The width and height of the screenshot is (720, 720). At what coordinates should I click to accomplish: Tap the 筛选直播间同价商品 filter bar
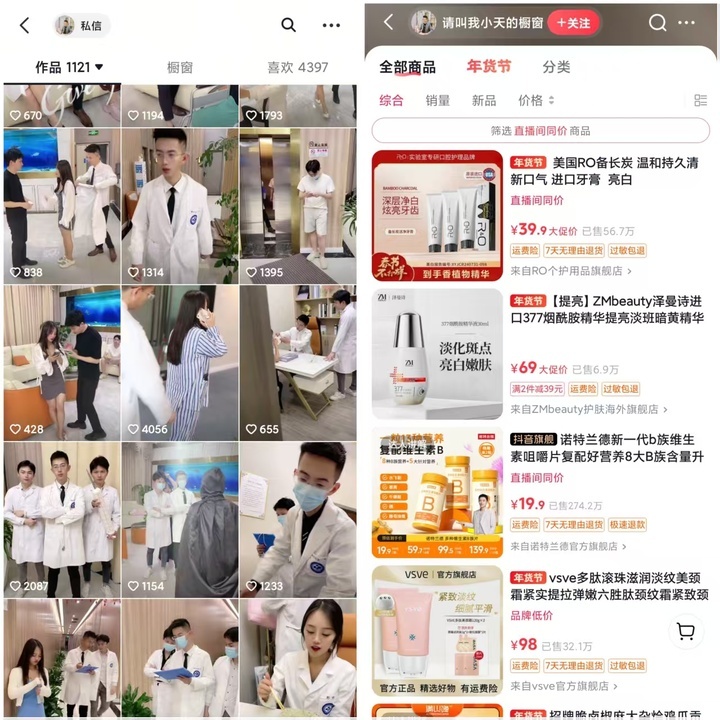click(x=540, y=130)
